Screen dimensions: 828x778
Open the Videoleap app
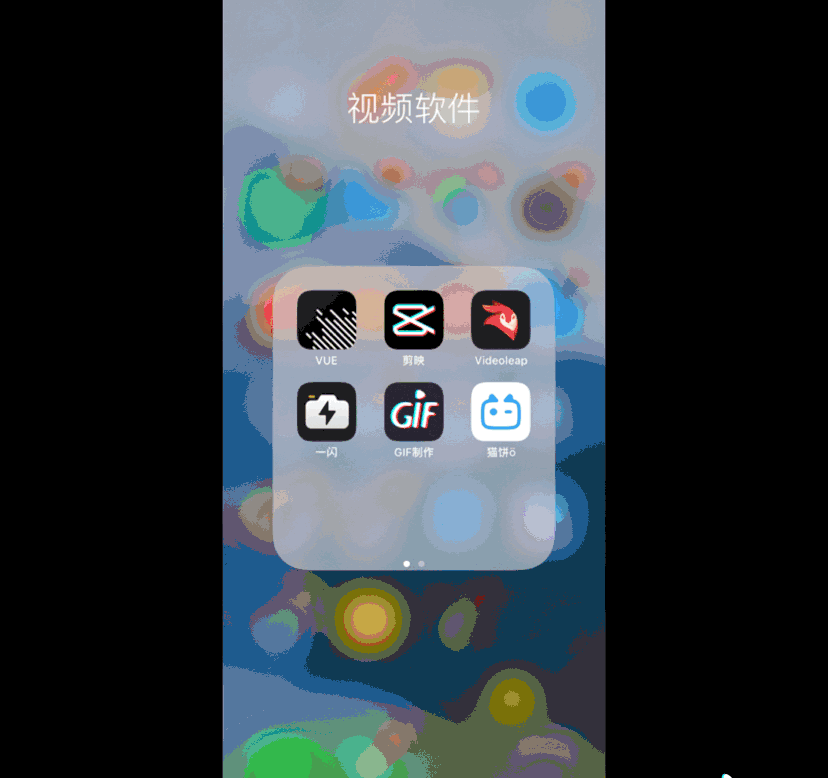point(500,320)
